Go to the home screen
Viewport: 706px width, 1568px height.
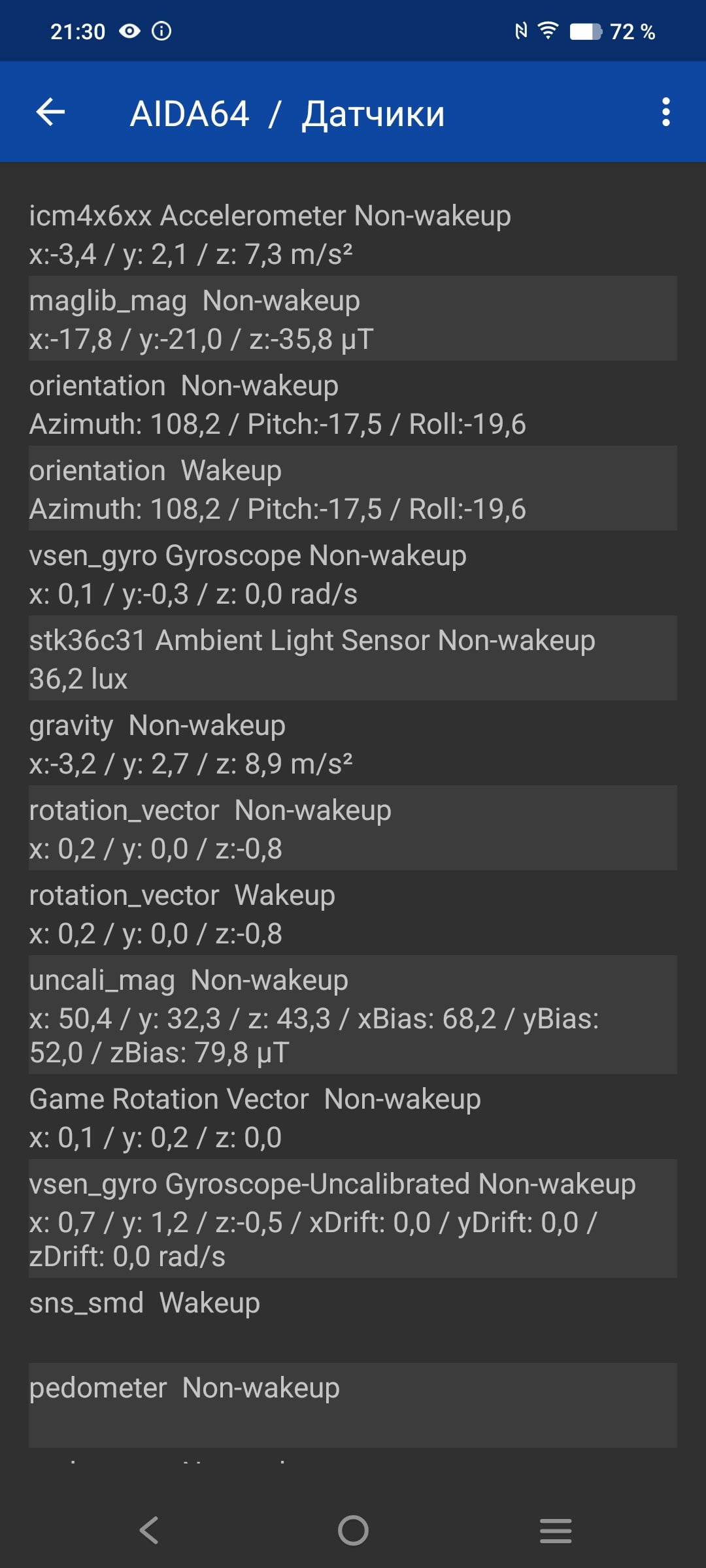[x=353, y=1530]
